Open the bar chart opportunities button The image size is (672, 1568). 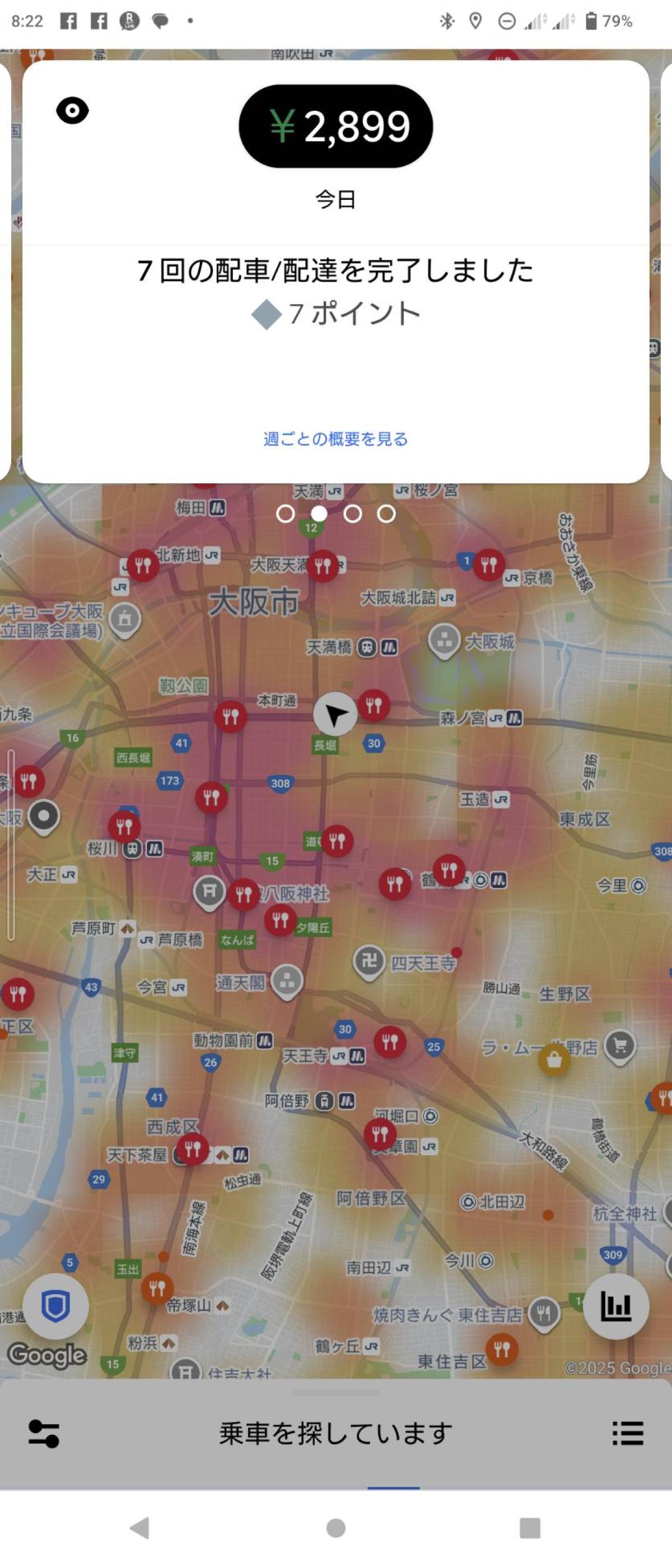(x=615, y=1306)
